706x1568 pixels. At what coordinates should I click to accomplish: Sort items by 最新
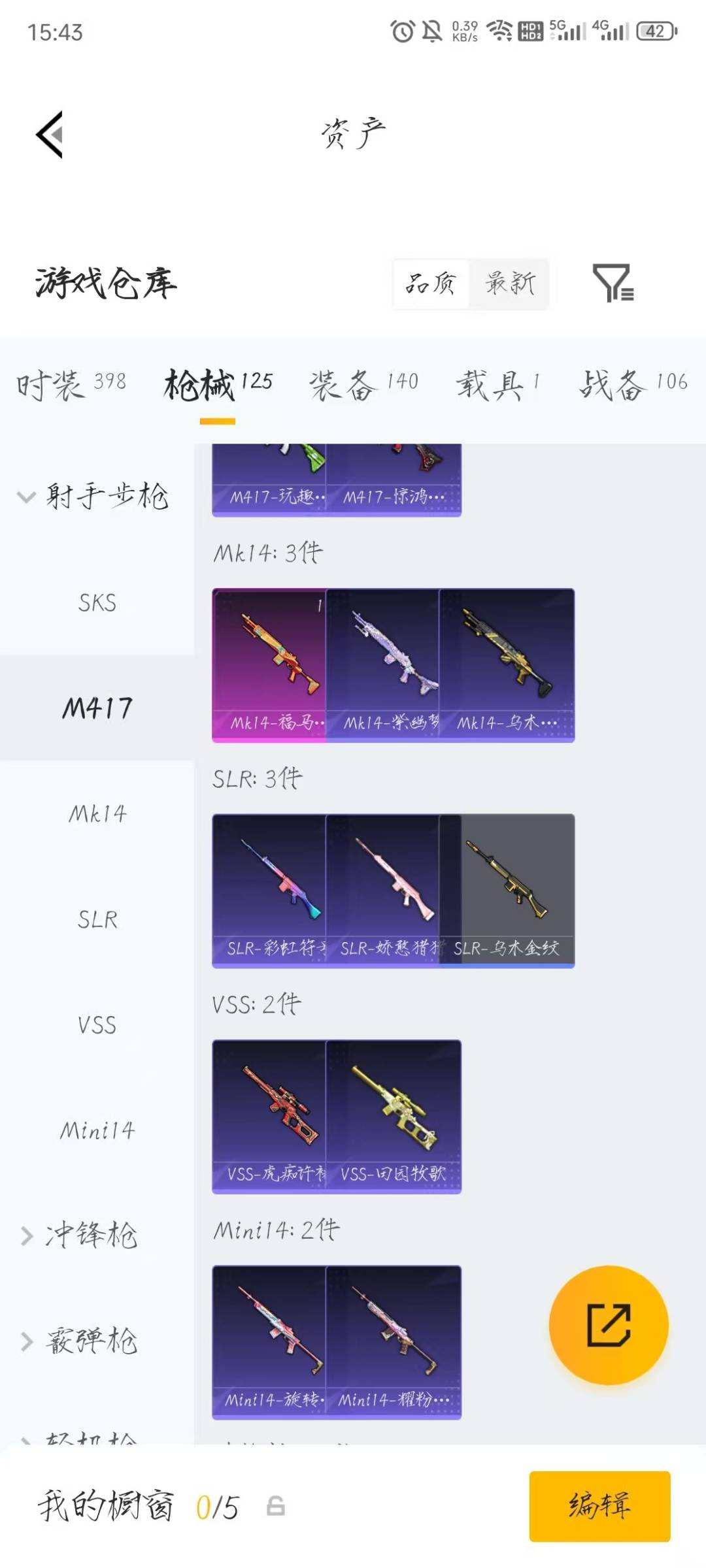(511, 284)
